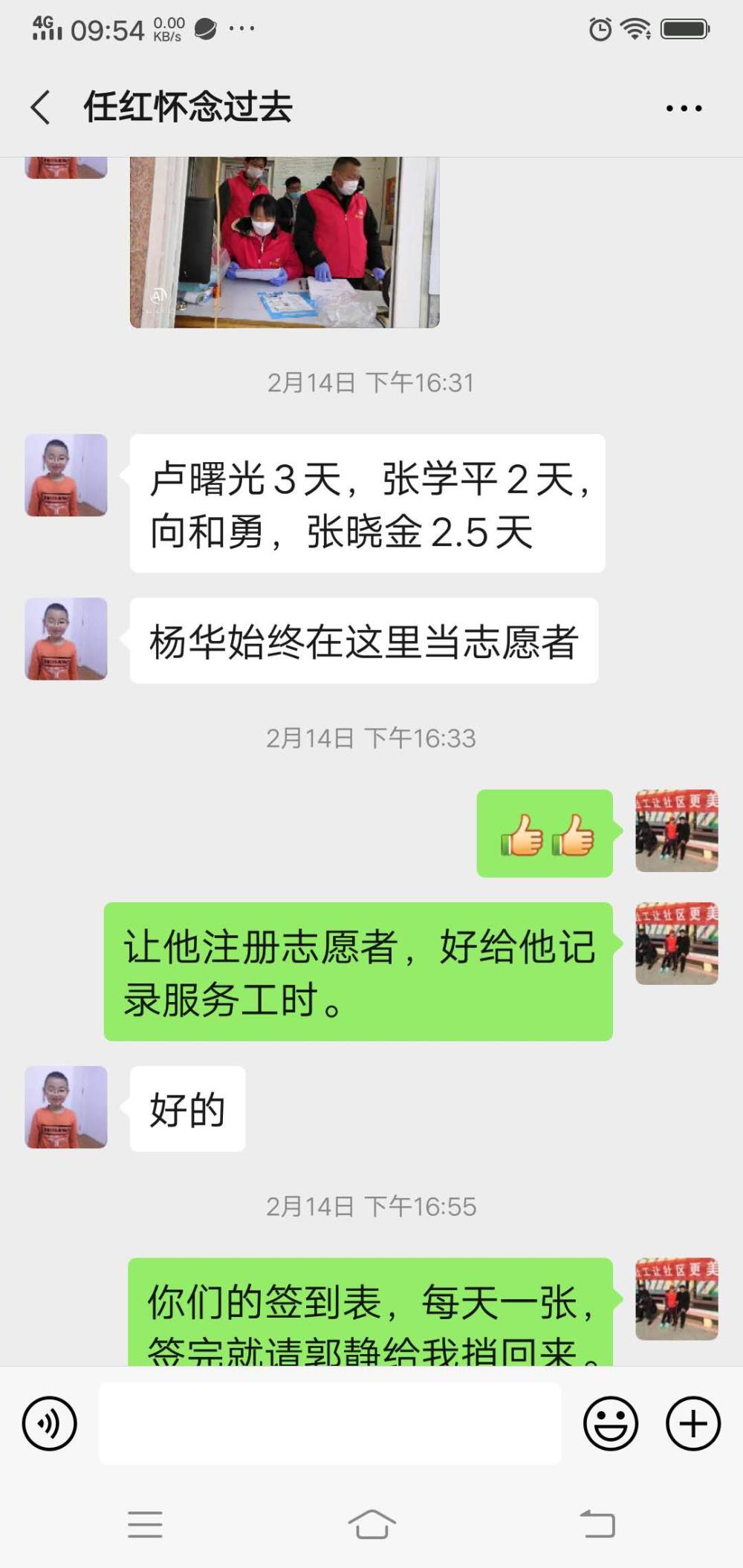Go back from the 任红怀念过去 chat
The image size is (743, 1568).
(41, 107)
